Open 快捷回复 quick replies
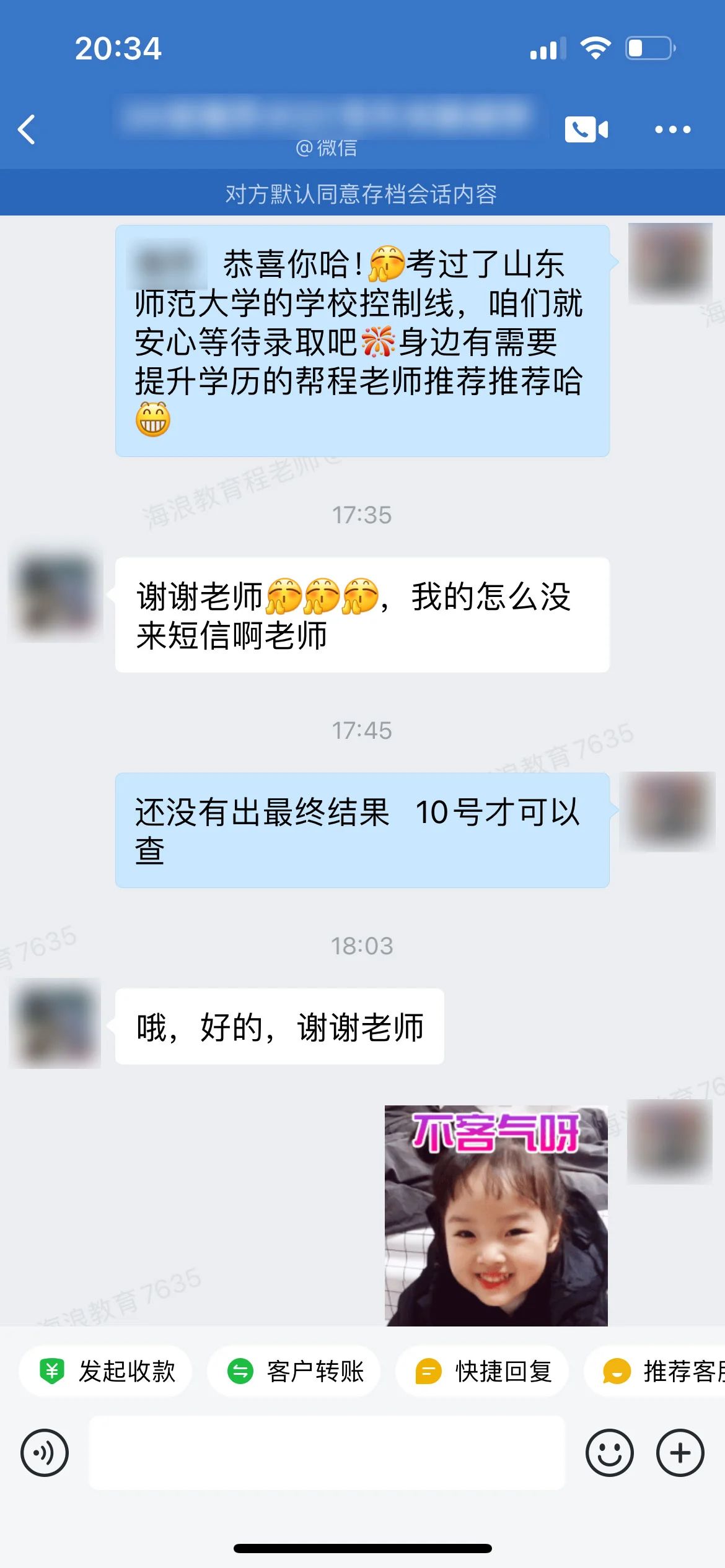Viewport: 725px width, 1568px height. pos(483,1371)
